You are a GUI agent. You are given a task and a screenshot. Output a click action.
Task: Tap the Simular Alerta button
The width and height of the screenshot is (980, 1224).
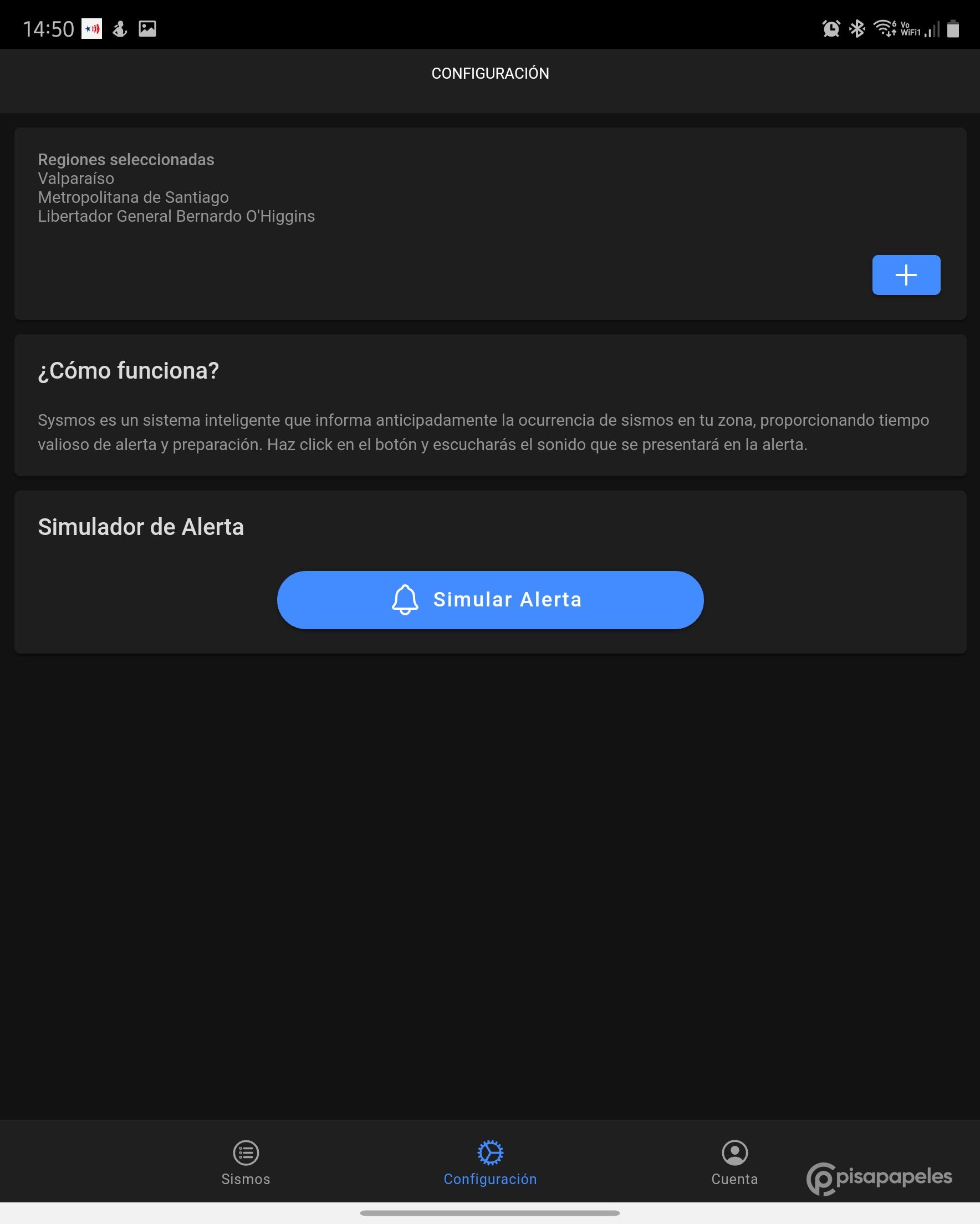[490, 599]
